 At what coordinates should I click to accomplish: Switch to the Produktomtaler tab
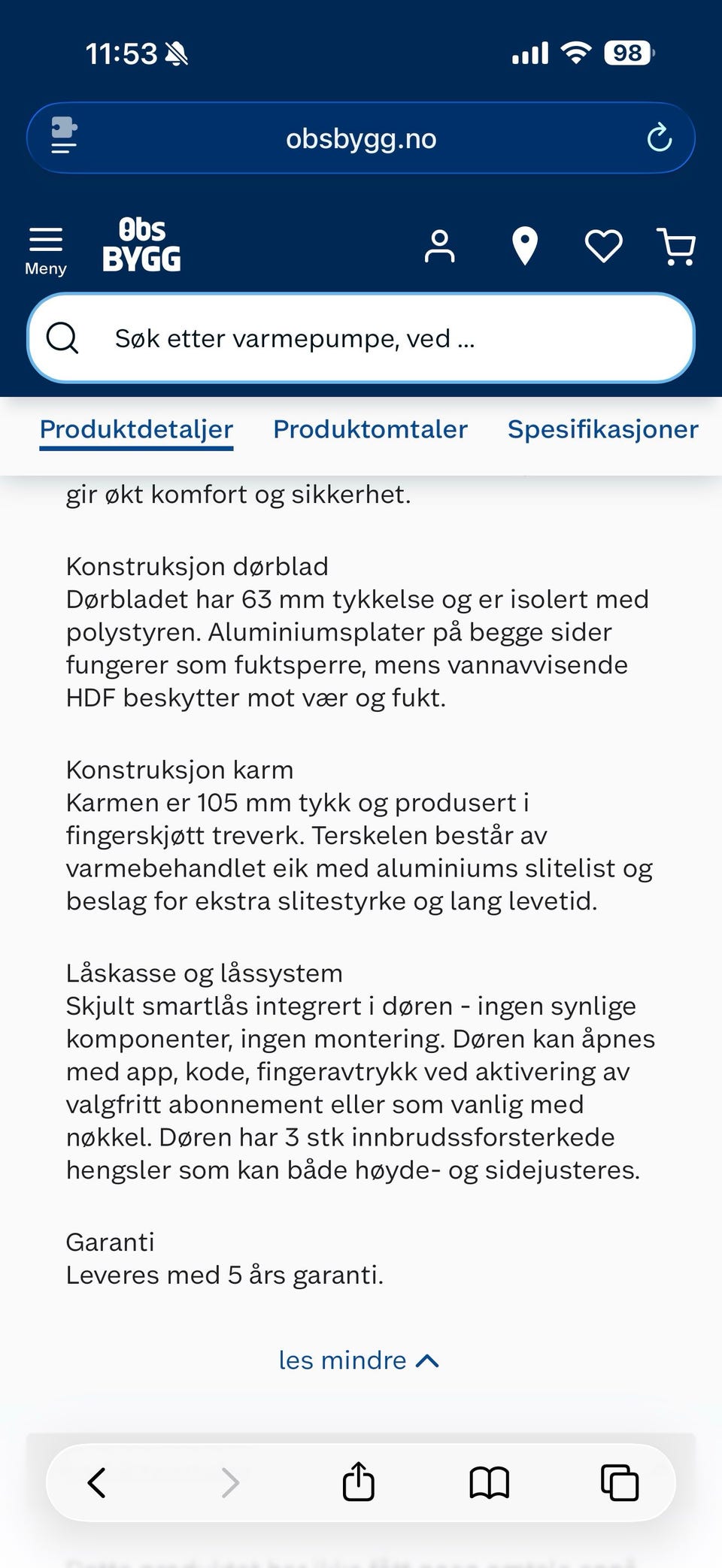369,429
